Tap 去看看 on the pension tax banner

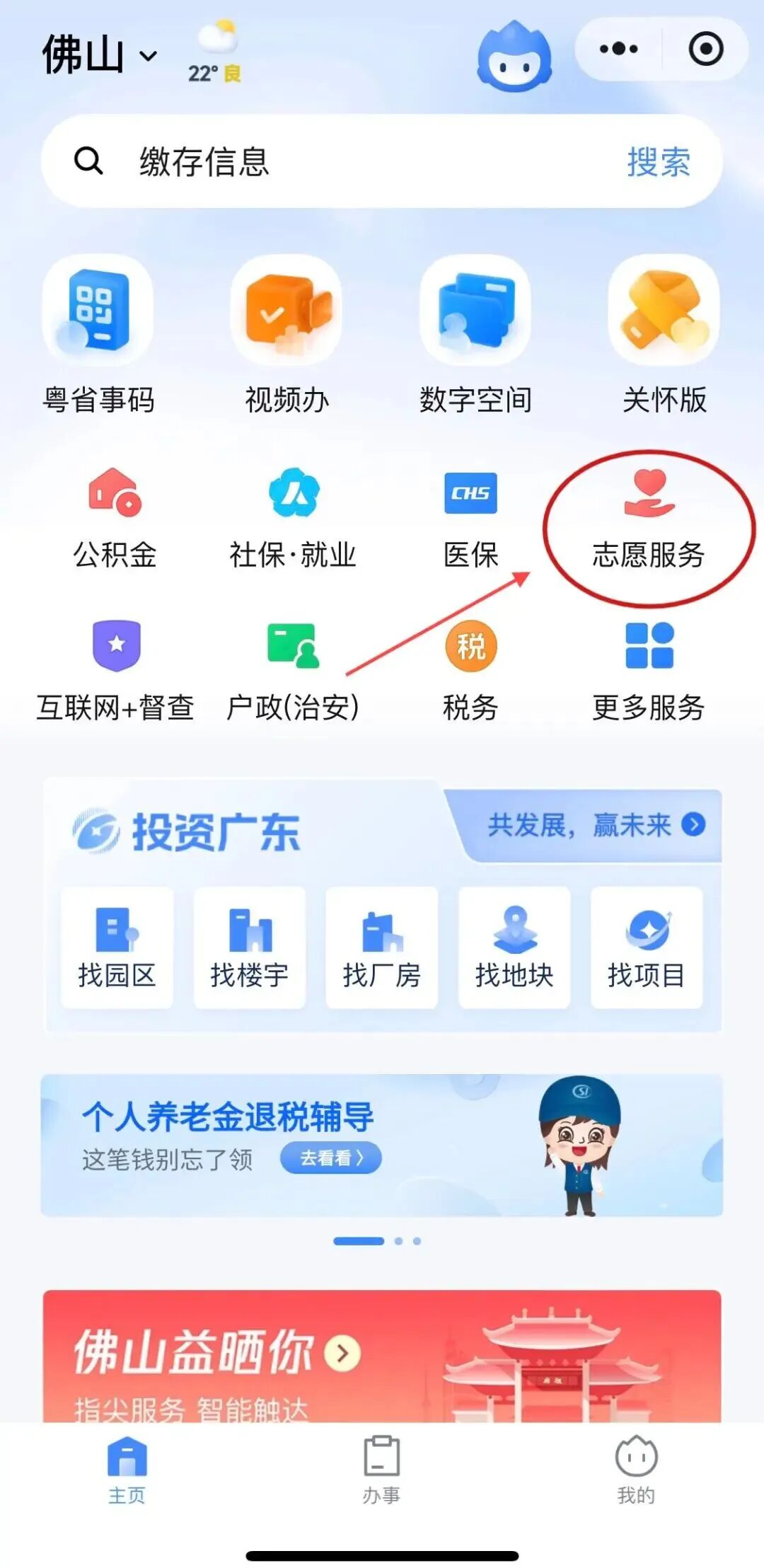(330, 1158)
